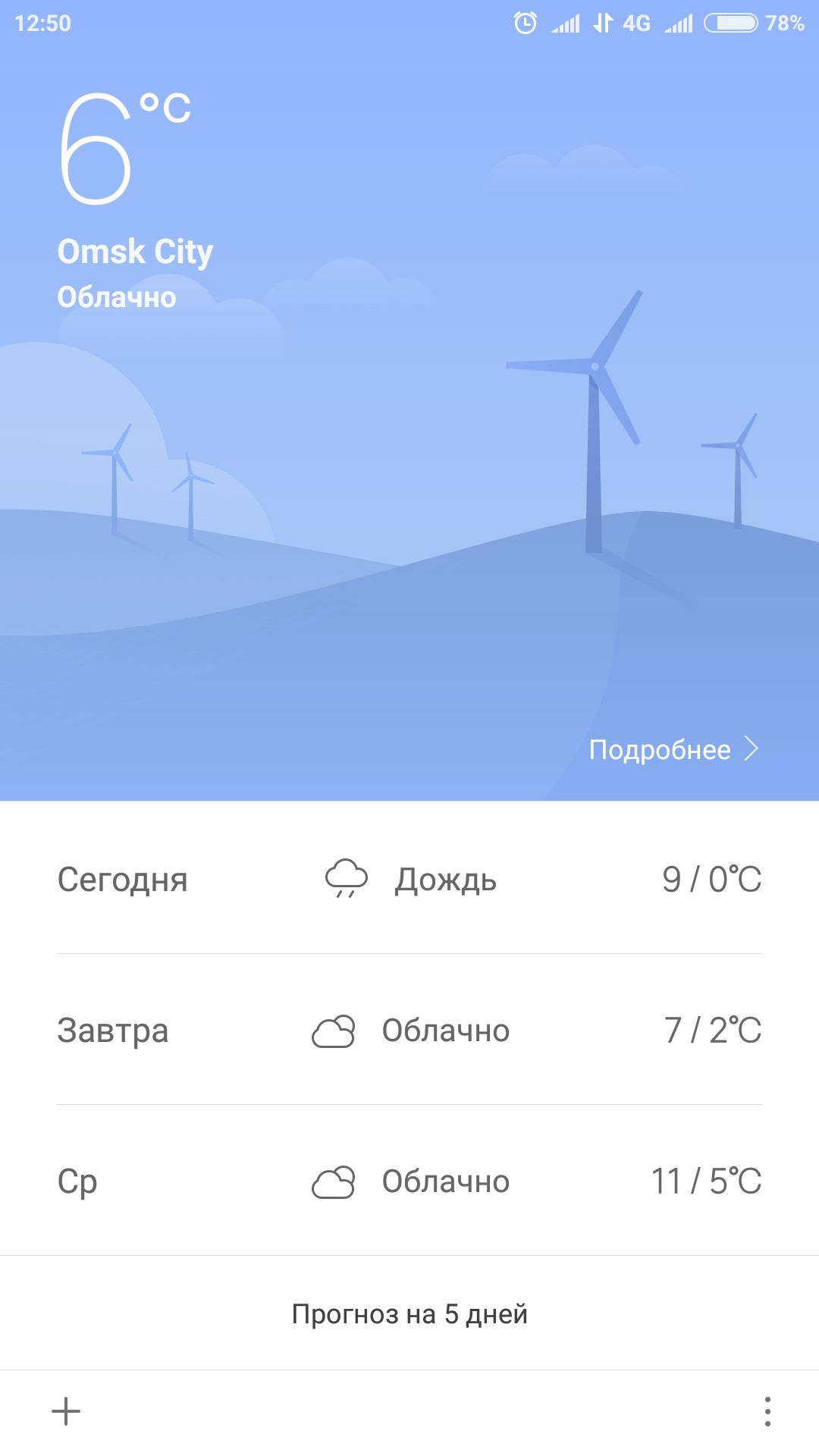Open the three-dot overflow menu
819x1456 pixels.
(767, 1411)
